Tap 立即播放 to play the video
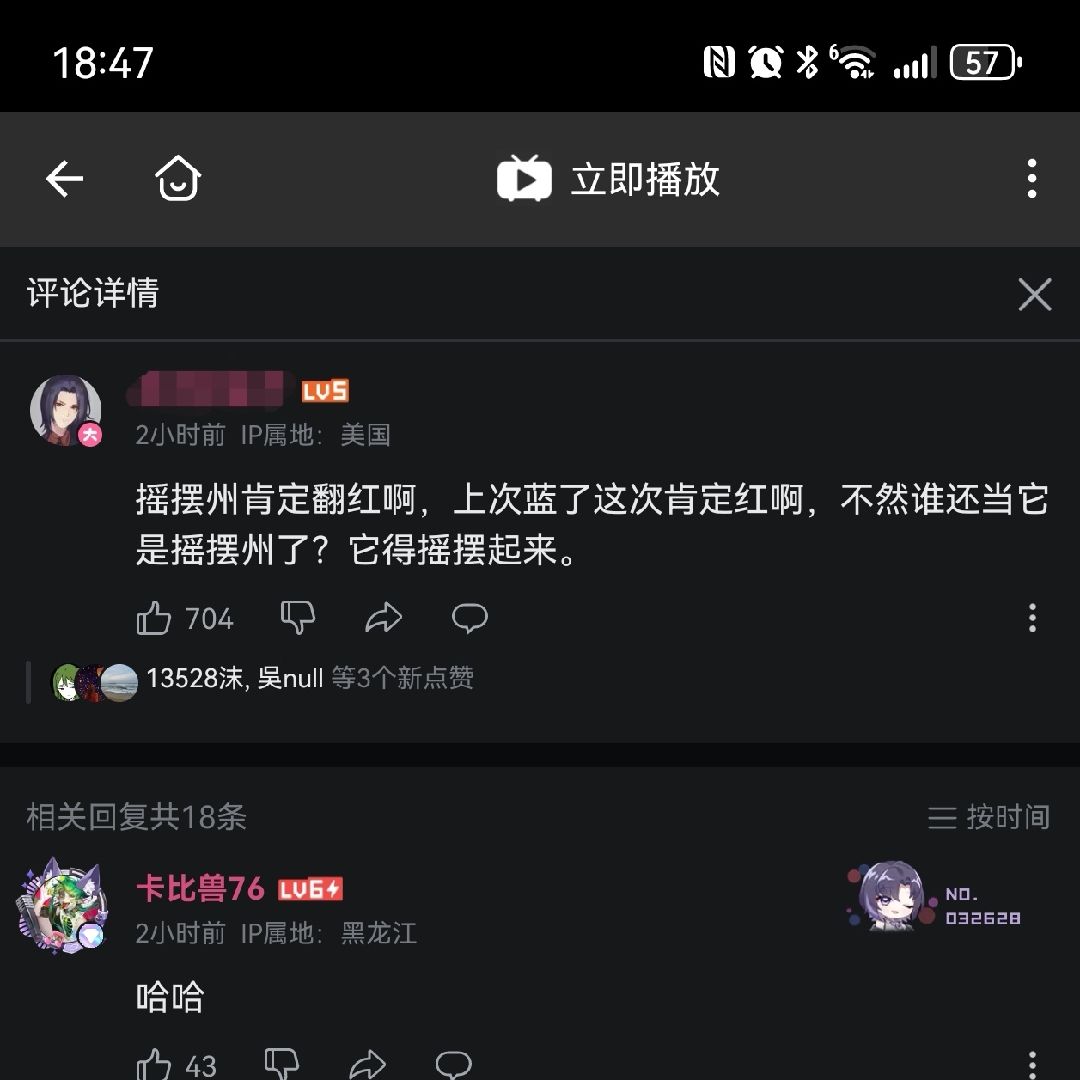The width and height of the screenshot is (1080, 1080). coord(609,180)
